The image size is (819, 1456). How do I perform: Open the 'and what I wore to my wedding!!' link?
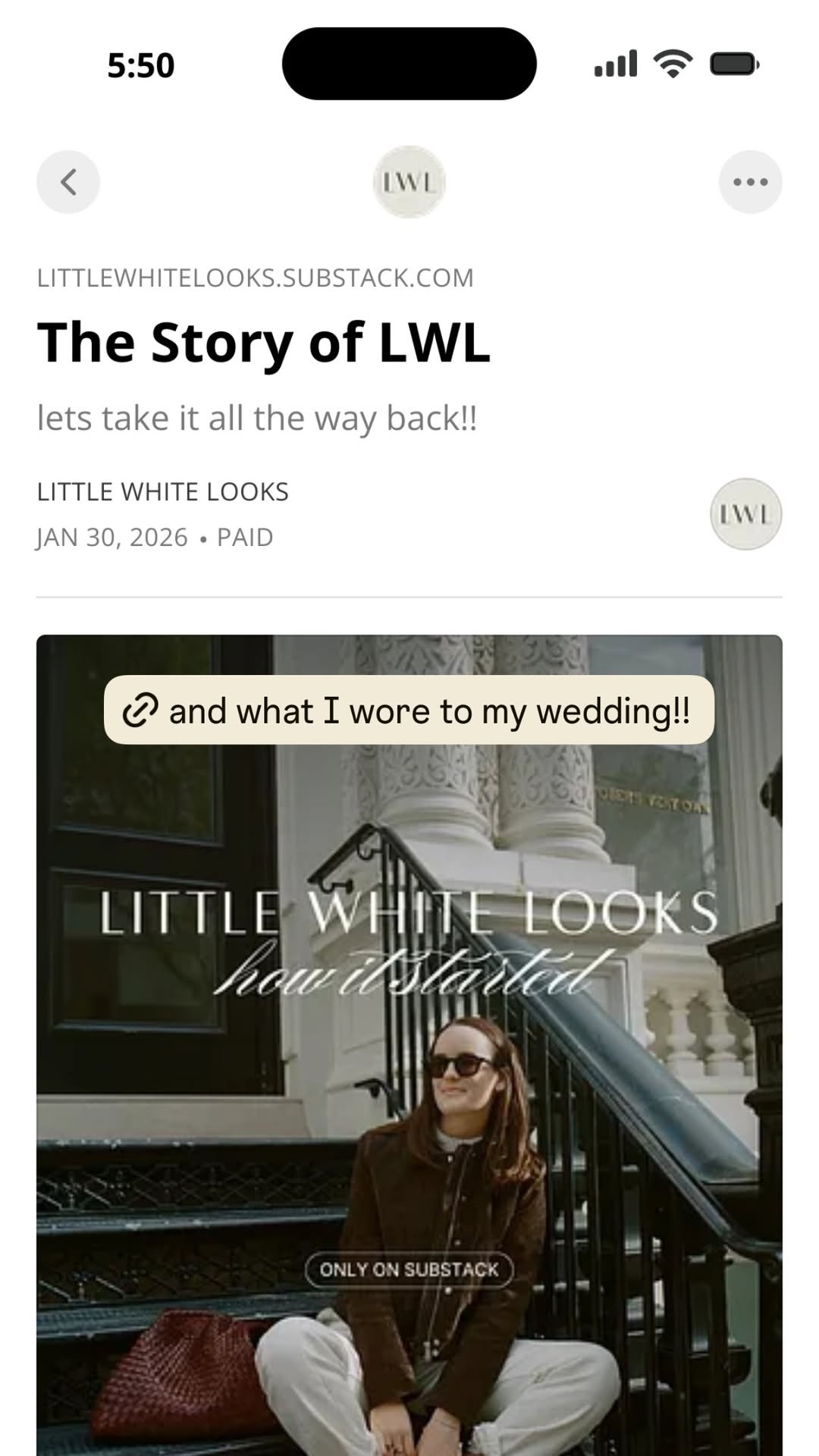click(409, 710)
